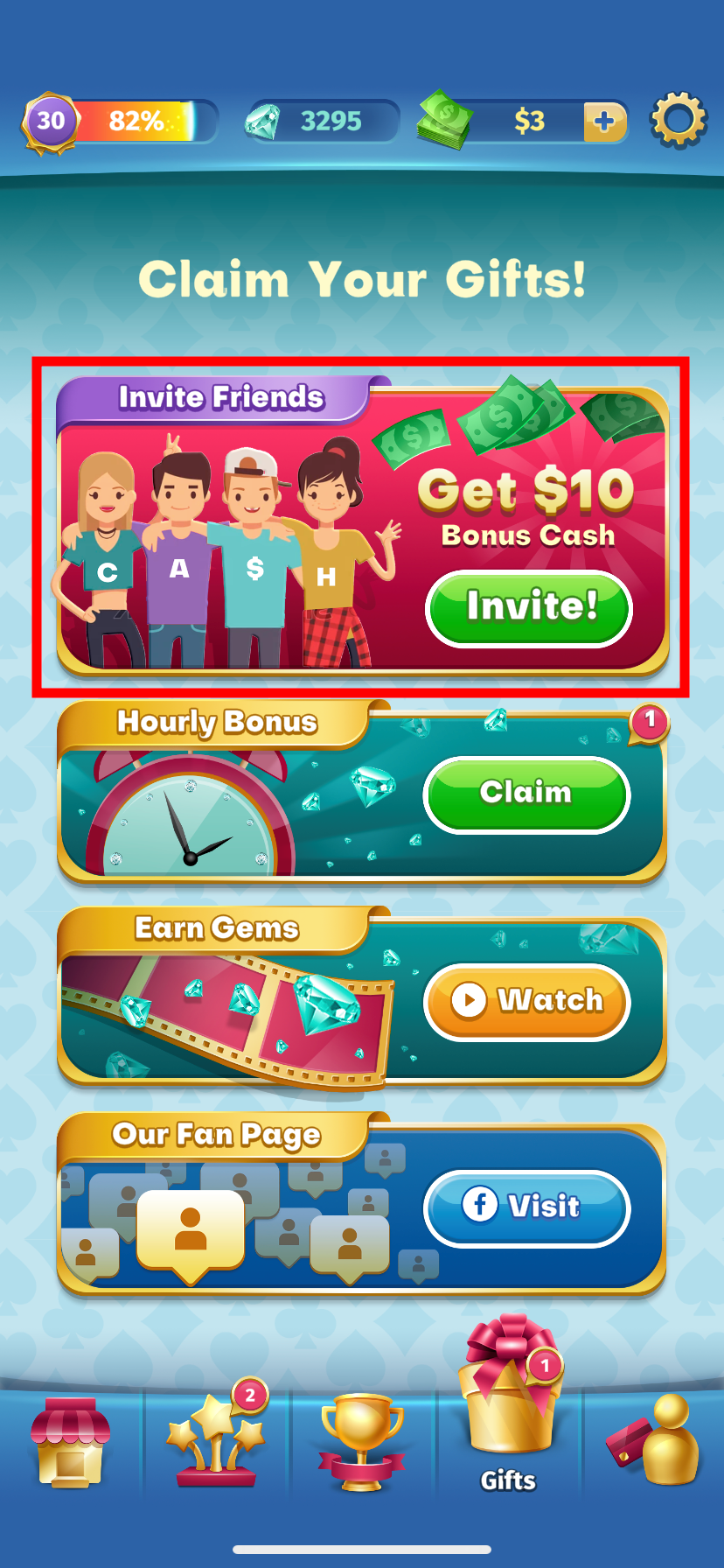This screenshot has width=724, height=1568.
Task: Tap the green Invite! button
Action: click(x=528, y=607)
